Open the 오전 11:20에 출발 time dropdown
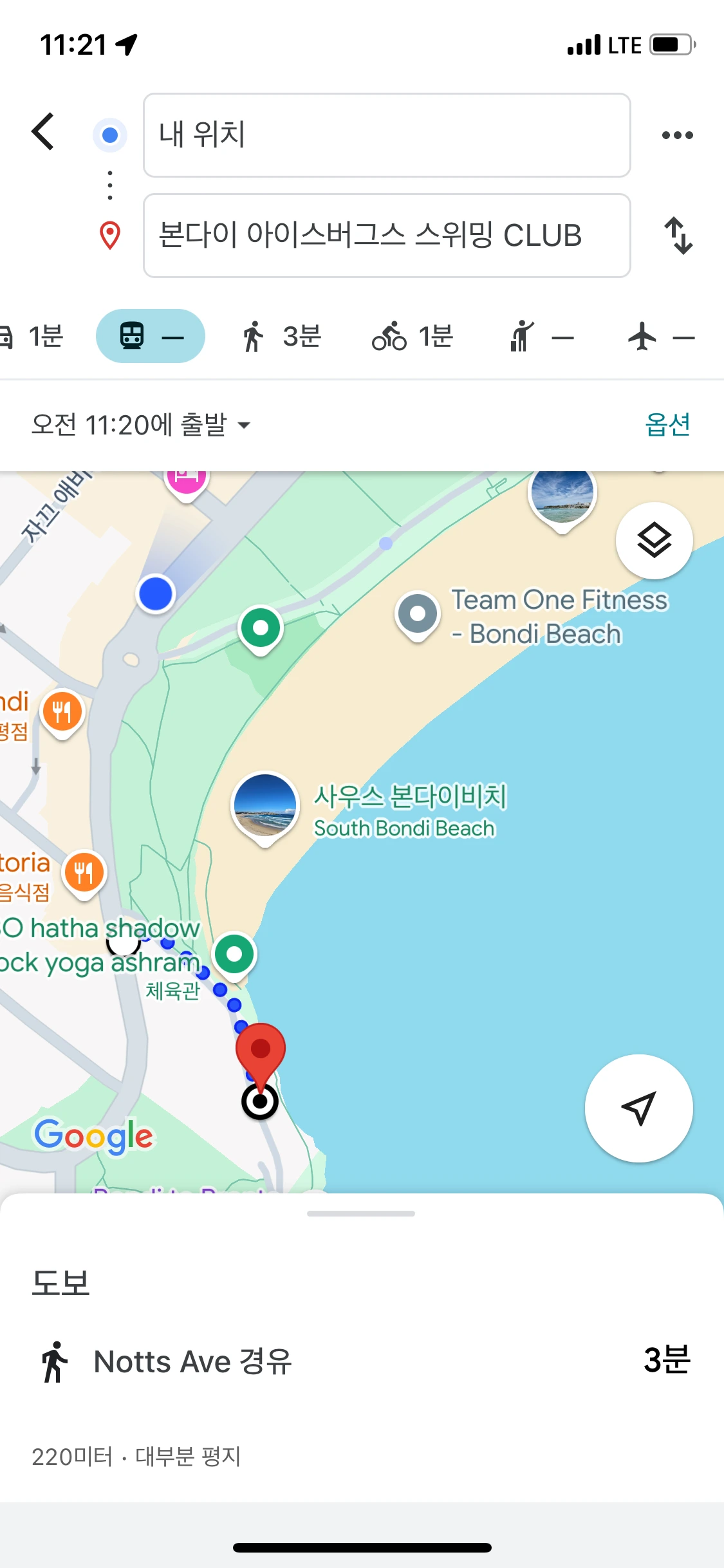Screen dimensions: 724x1568 [x=142, y=425]
